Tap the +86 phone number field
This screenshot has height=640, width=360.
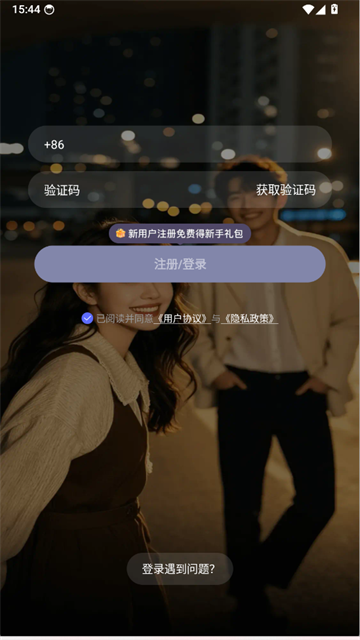180,144
